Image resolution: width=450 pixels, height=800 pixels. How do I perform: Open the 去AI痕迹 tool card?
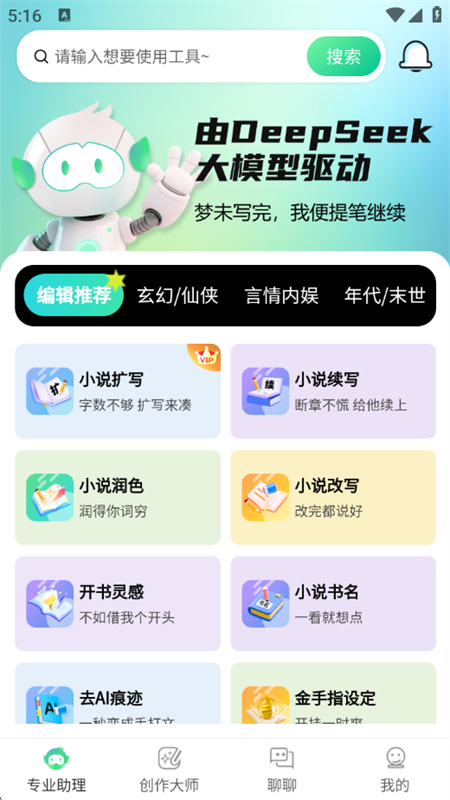click(x=118, y=693)
